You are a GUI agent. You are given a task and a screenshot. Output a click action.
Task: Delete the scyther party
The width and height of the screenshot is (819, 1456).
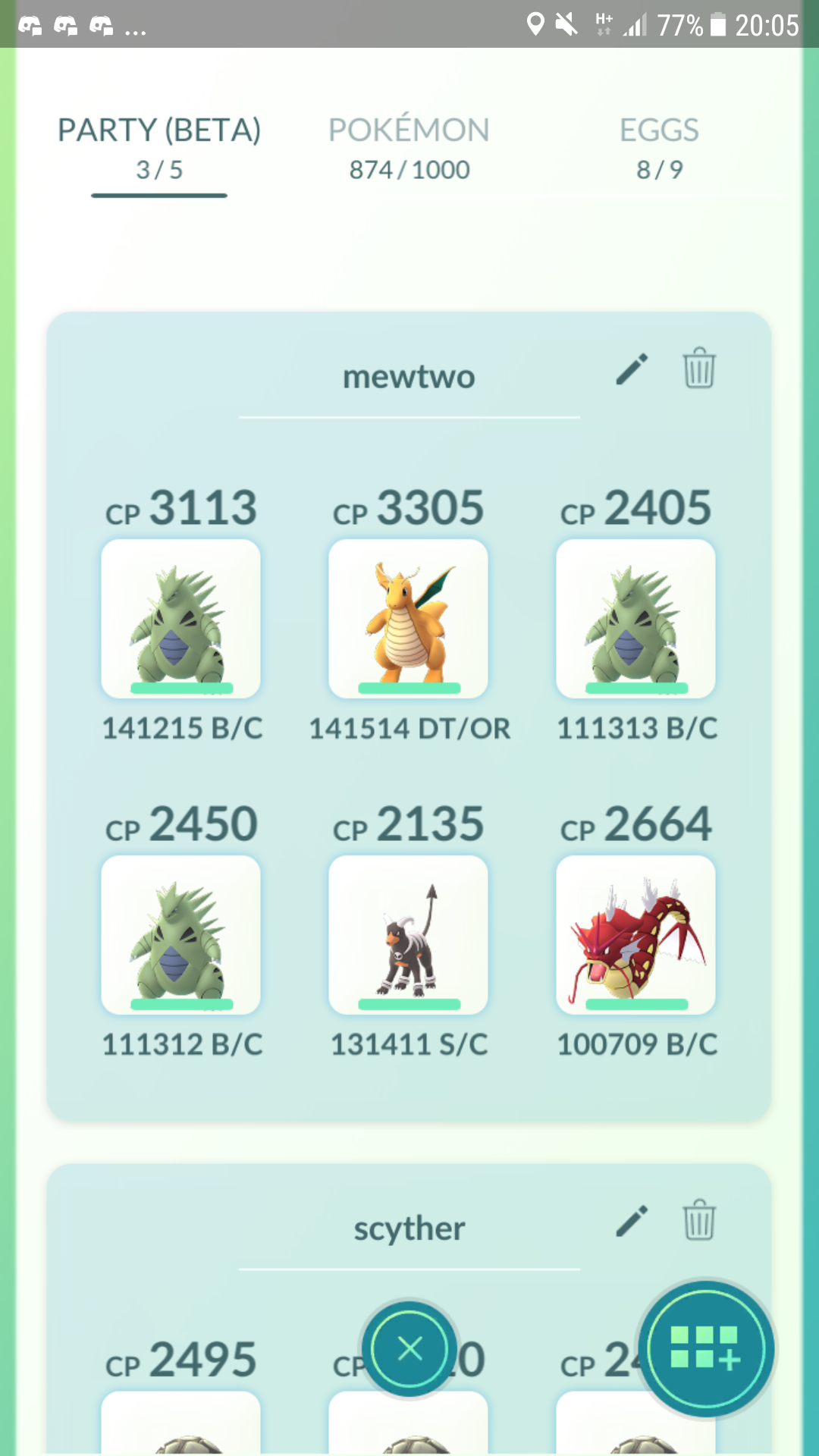coord(698,1219)
